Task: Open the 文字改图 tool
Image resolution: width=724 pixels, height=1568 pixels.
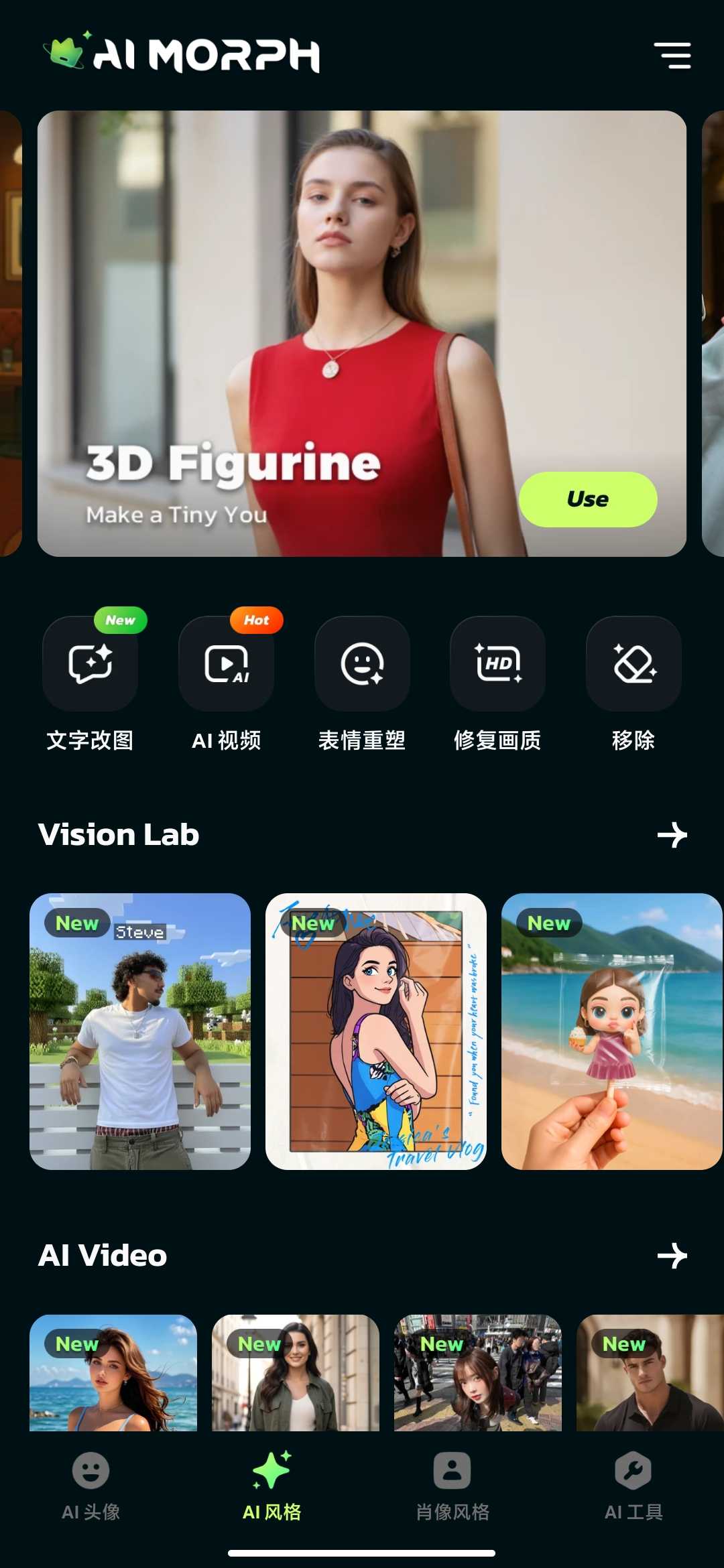Action: [90, 664]
